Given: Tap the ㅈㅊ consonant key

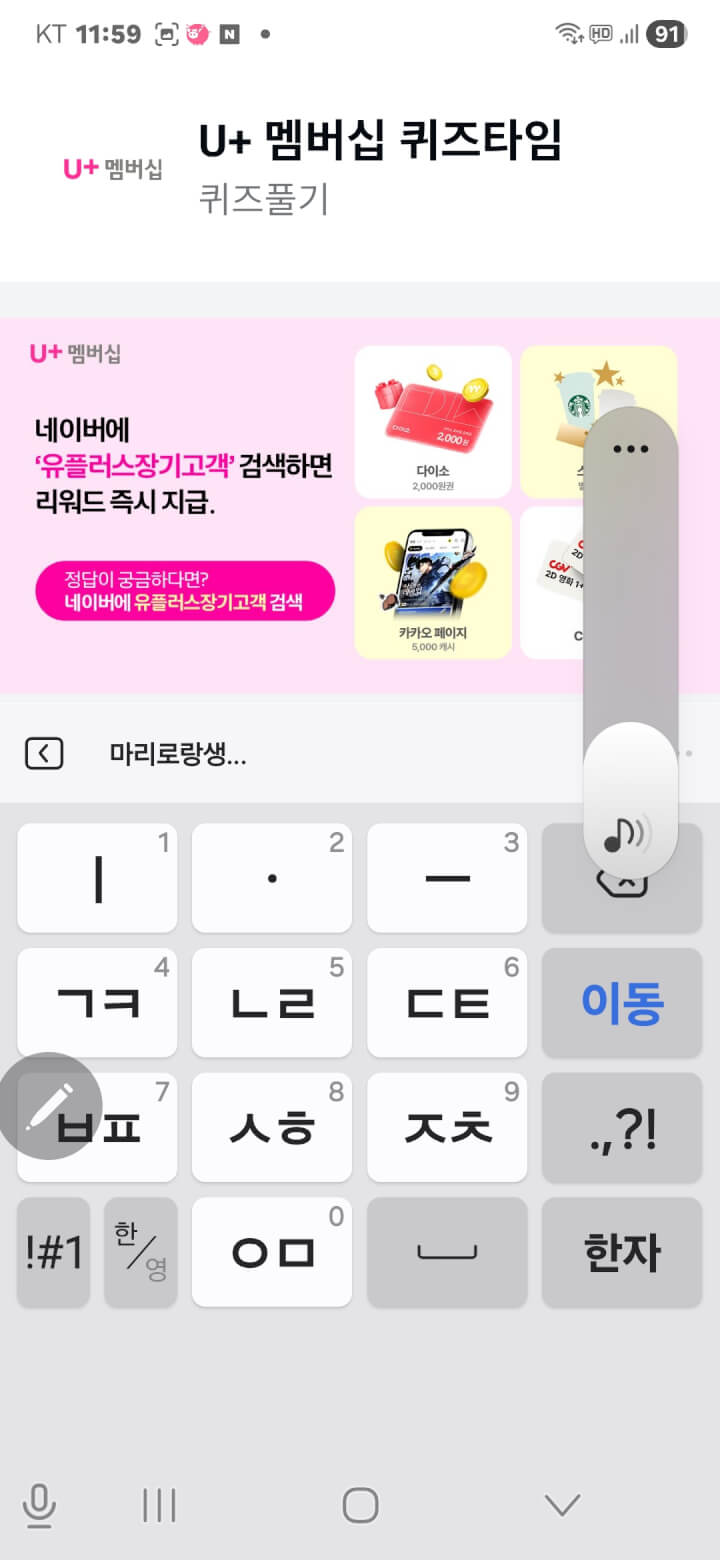Looking at the screenshot, I should [447, 1128].
